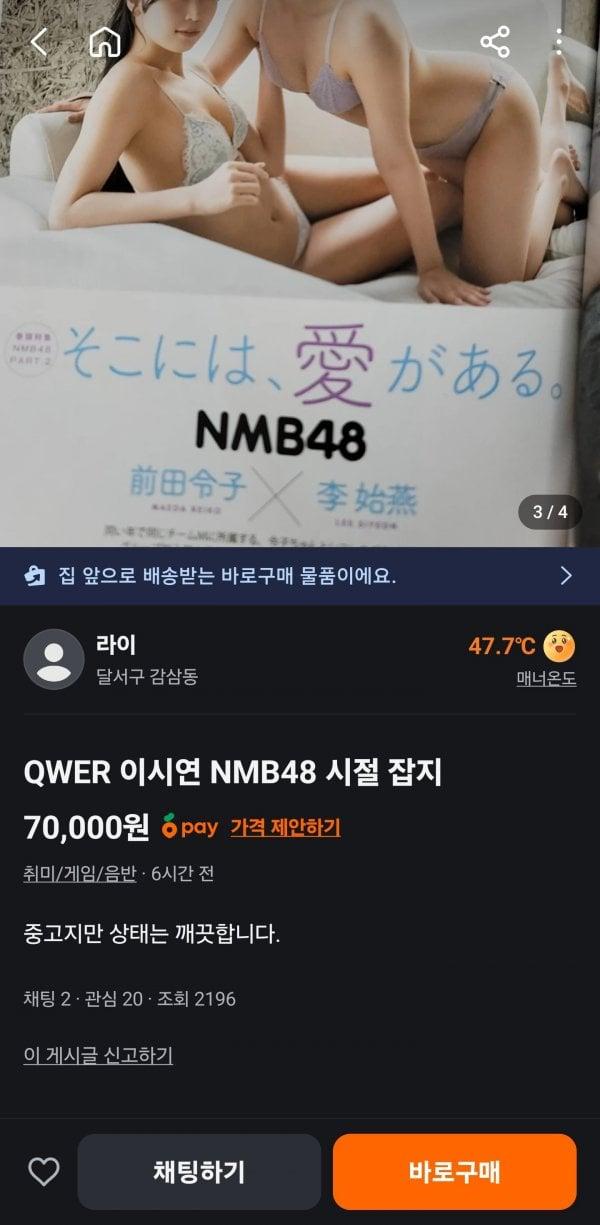Go back using the top-left arrow
The height and width of the screenshot is (1225, 600).
coord(39,42)
